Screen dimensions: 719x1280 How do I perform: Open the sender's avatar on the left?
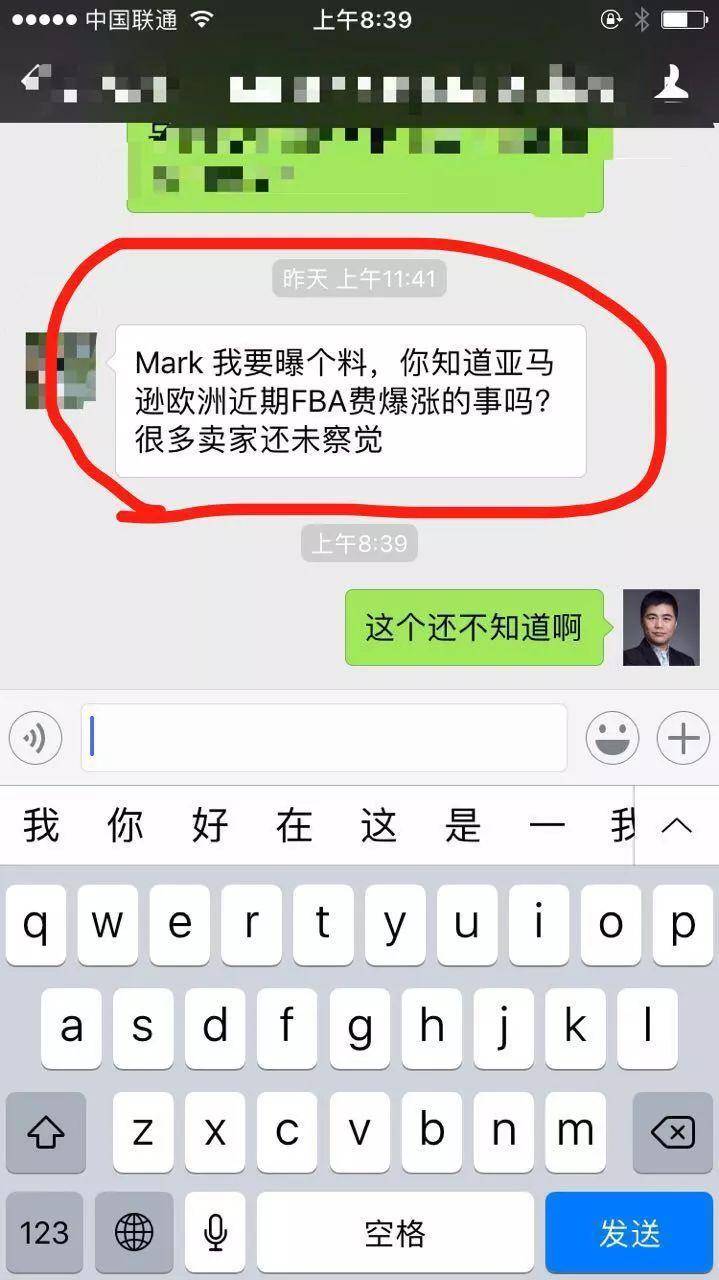tap(61, 370)
